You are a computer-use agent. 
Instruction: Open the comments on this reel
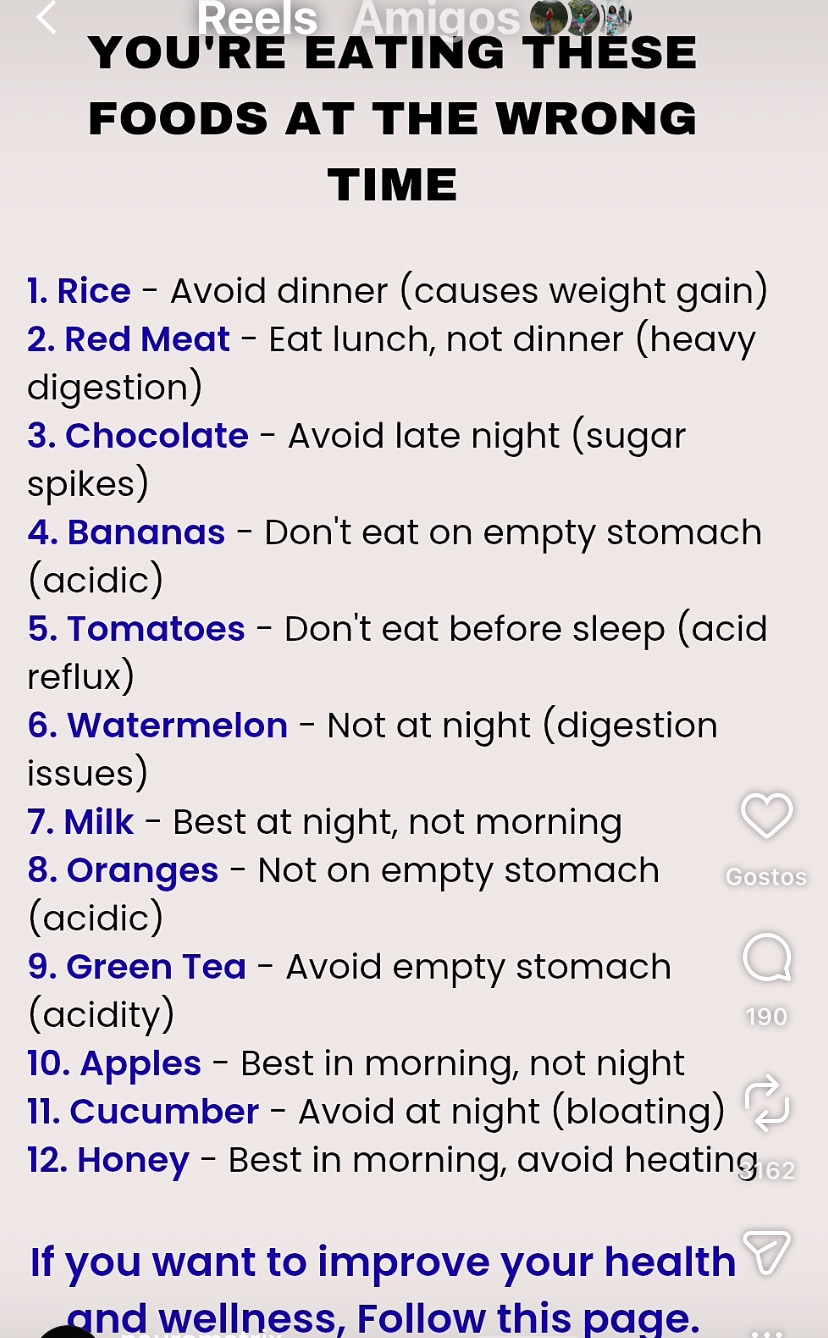(766, 958)
